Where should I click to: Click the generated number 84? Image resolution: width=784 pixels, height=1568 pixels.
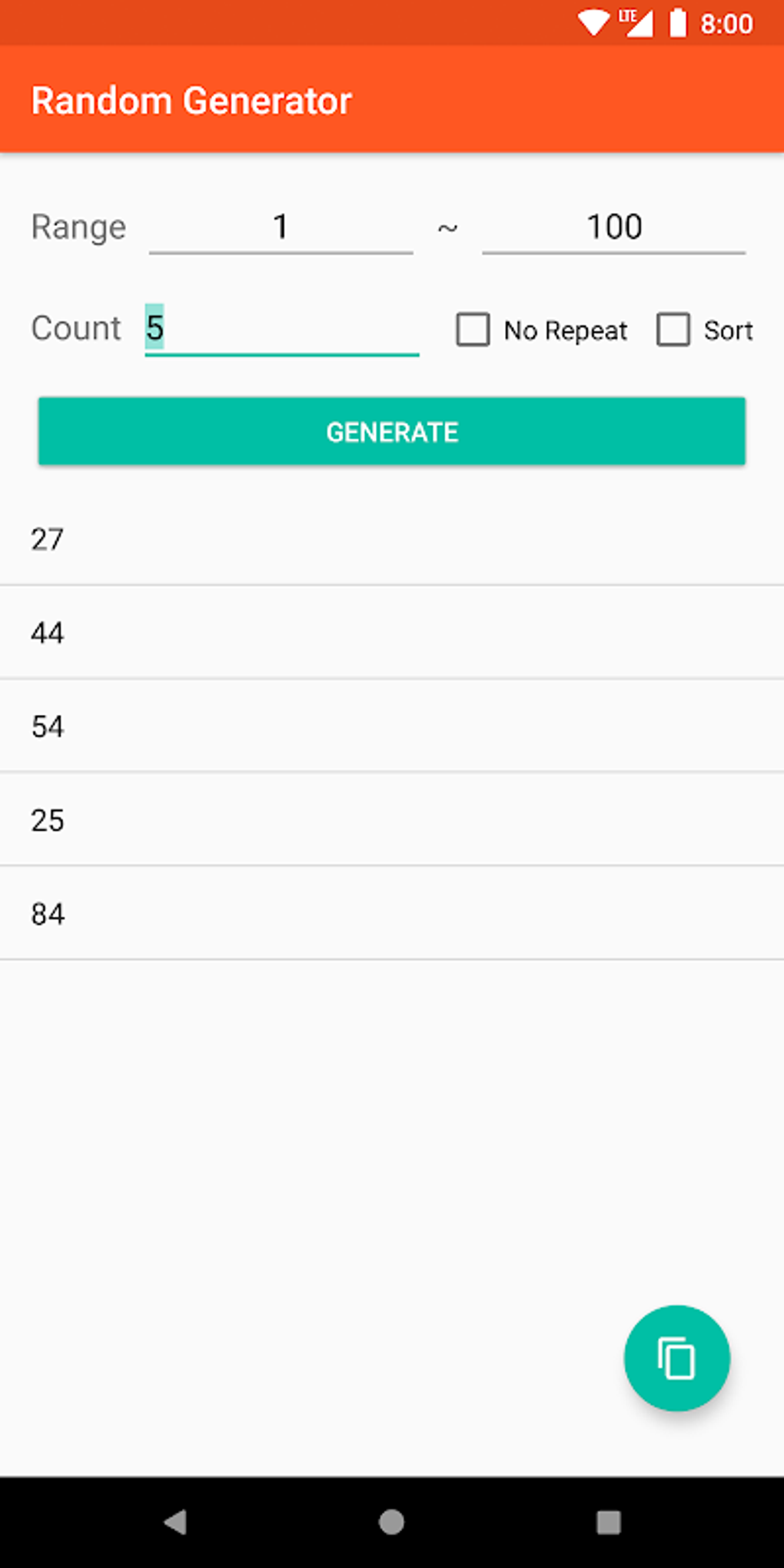[x=392, y=913]
